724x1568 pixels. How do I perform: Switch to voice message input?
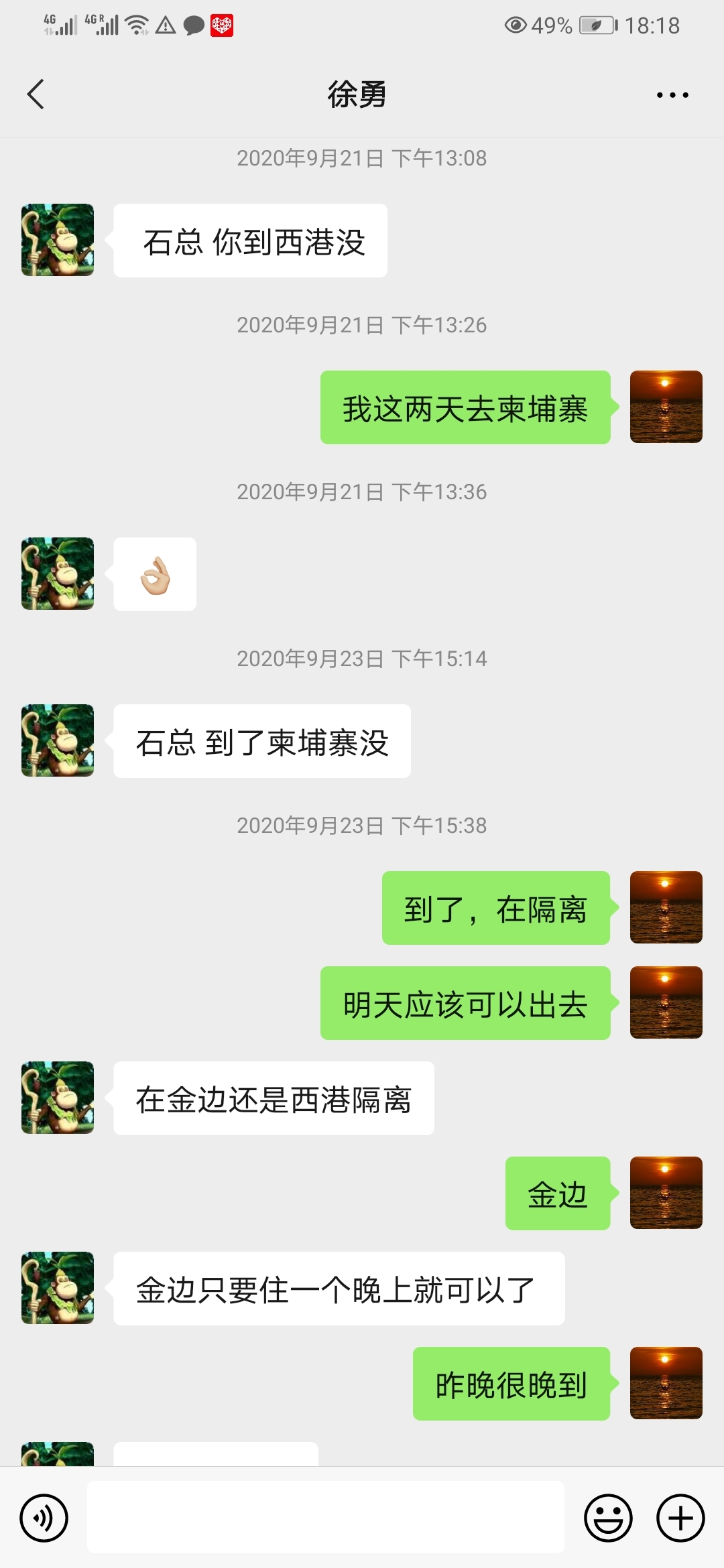click(x=44, y=1518)
